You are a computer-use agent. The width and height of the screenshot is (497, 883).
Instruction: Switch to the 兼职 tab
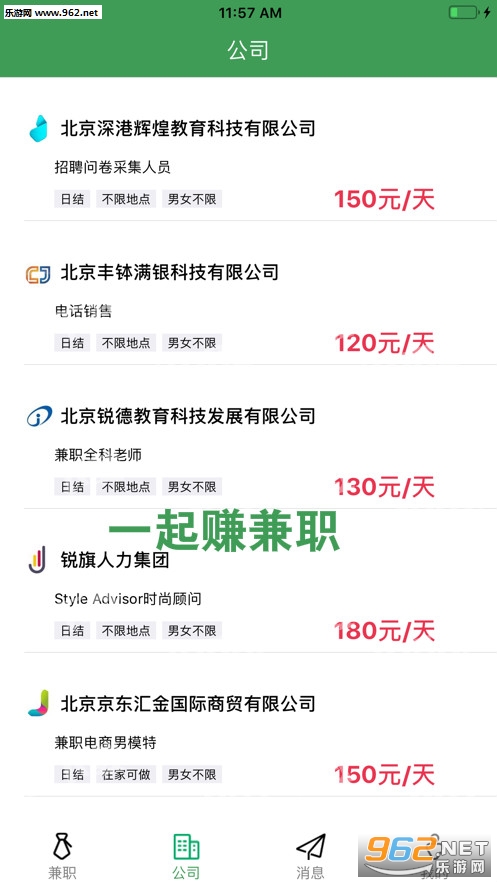point(62,856)
